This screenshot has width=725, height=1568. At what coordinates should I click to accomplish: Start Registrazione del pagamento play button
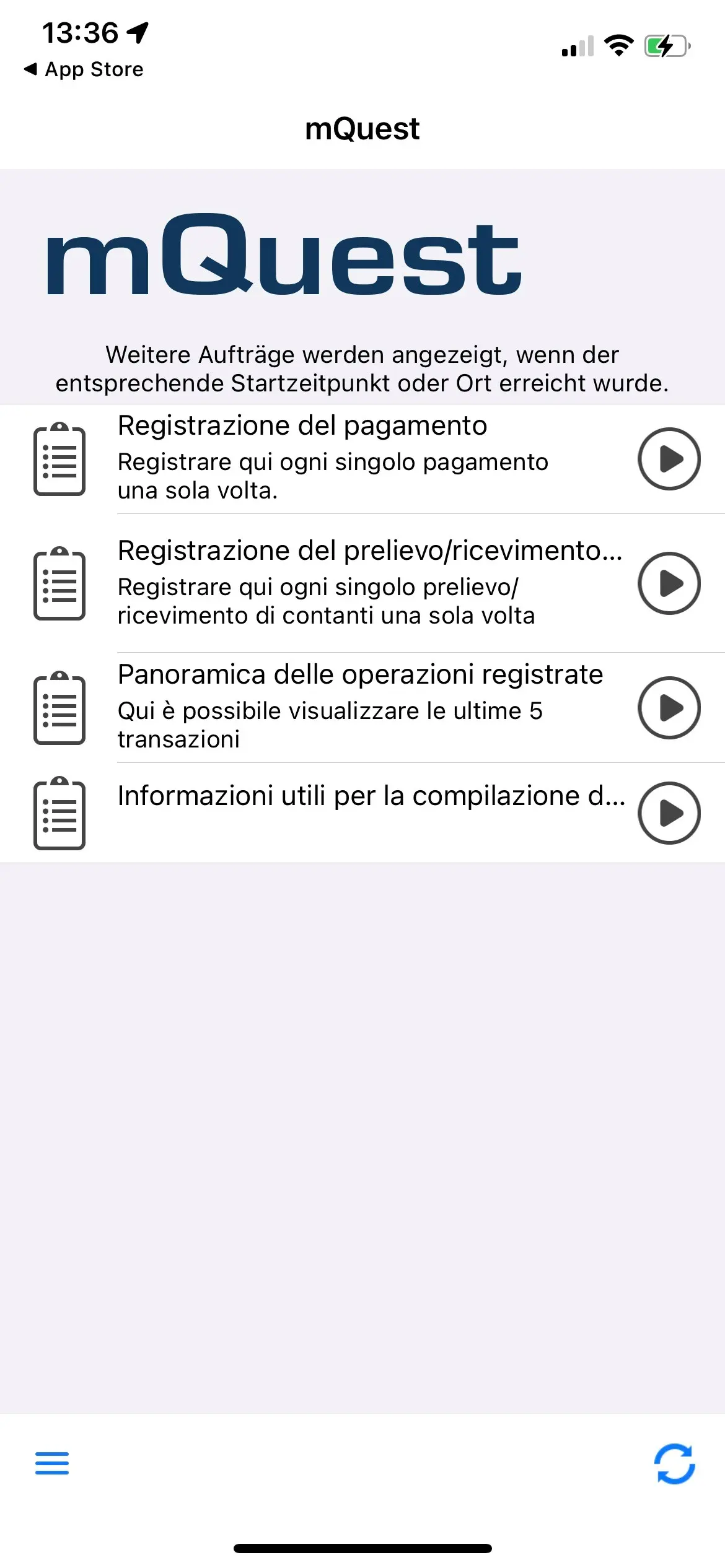pos(669,459)
